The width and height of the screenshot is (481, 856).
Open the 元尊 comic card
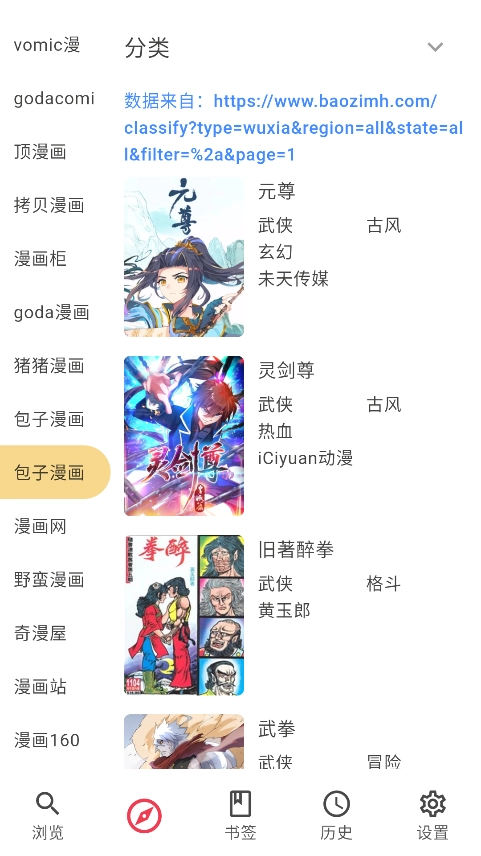[294, 257]
